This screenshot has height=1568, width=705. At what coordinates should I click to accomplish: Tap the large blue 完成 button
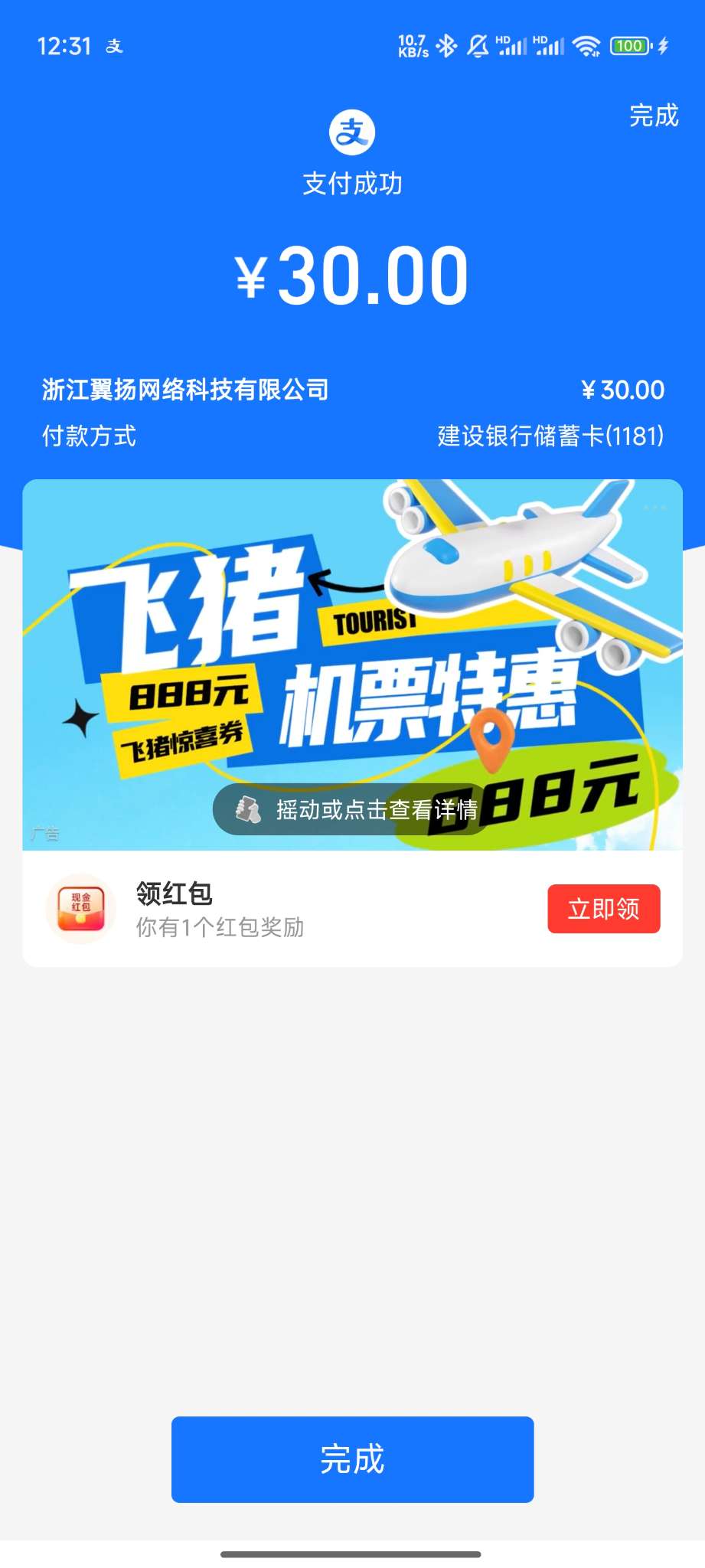352,1459
